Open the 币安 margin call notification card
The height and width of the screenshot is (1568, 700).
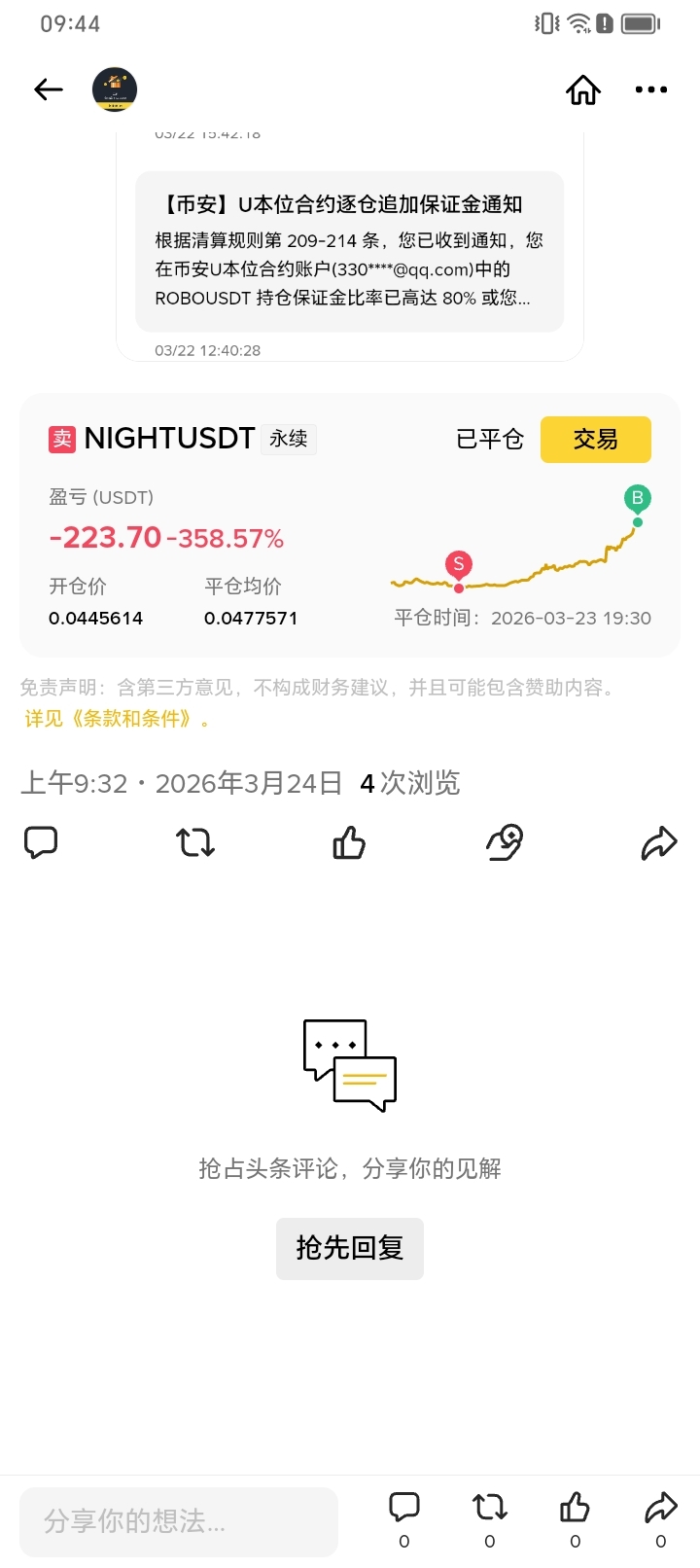pyautogui.click(x=349, y=251)
